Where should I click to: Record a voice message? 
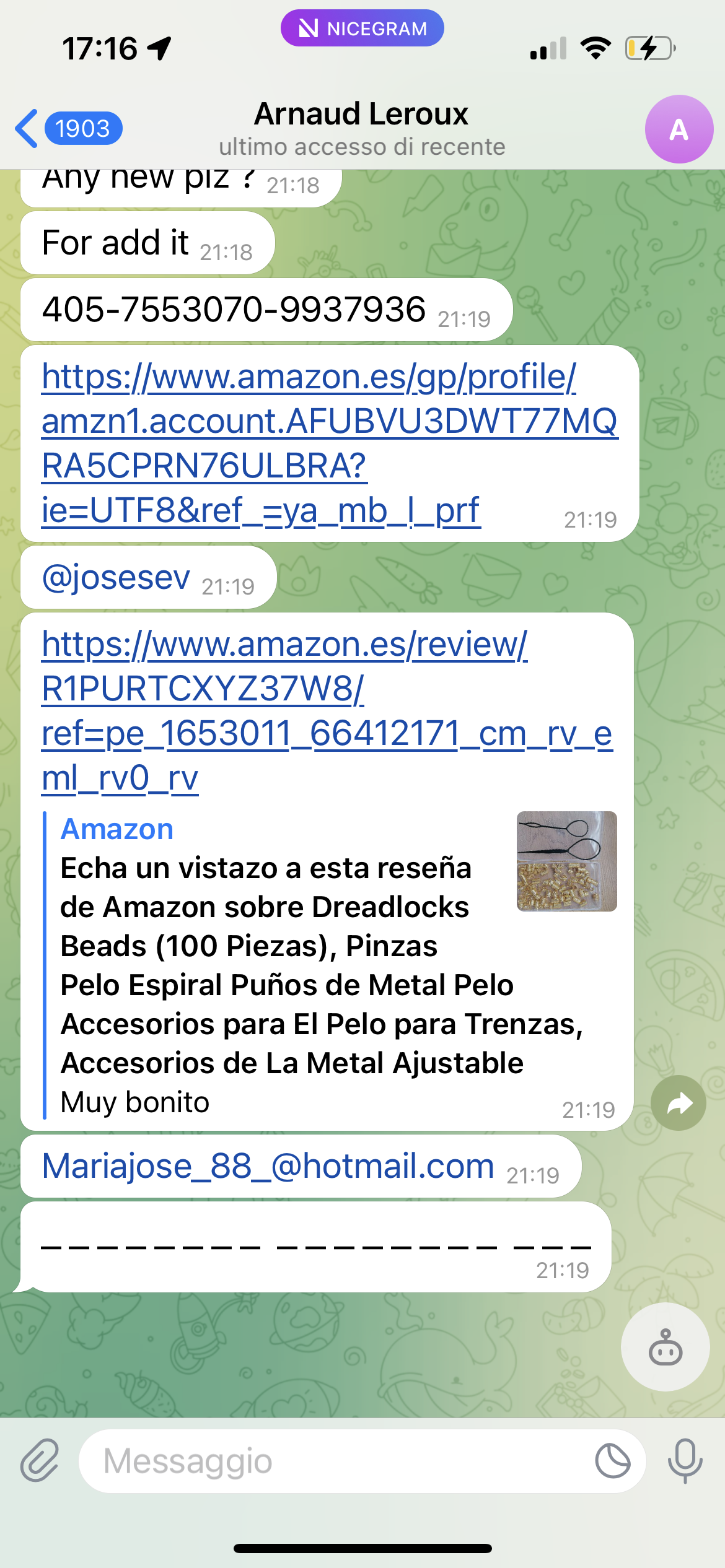click(x=685, y=1461)
